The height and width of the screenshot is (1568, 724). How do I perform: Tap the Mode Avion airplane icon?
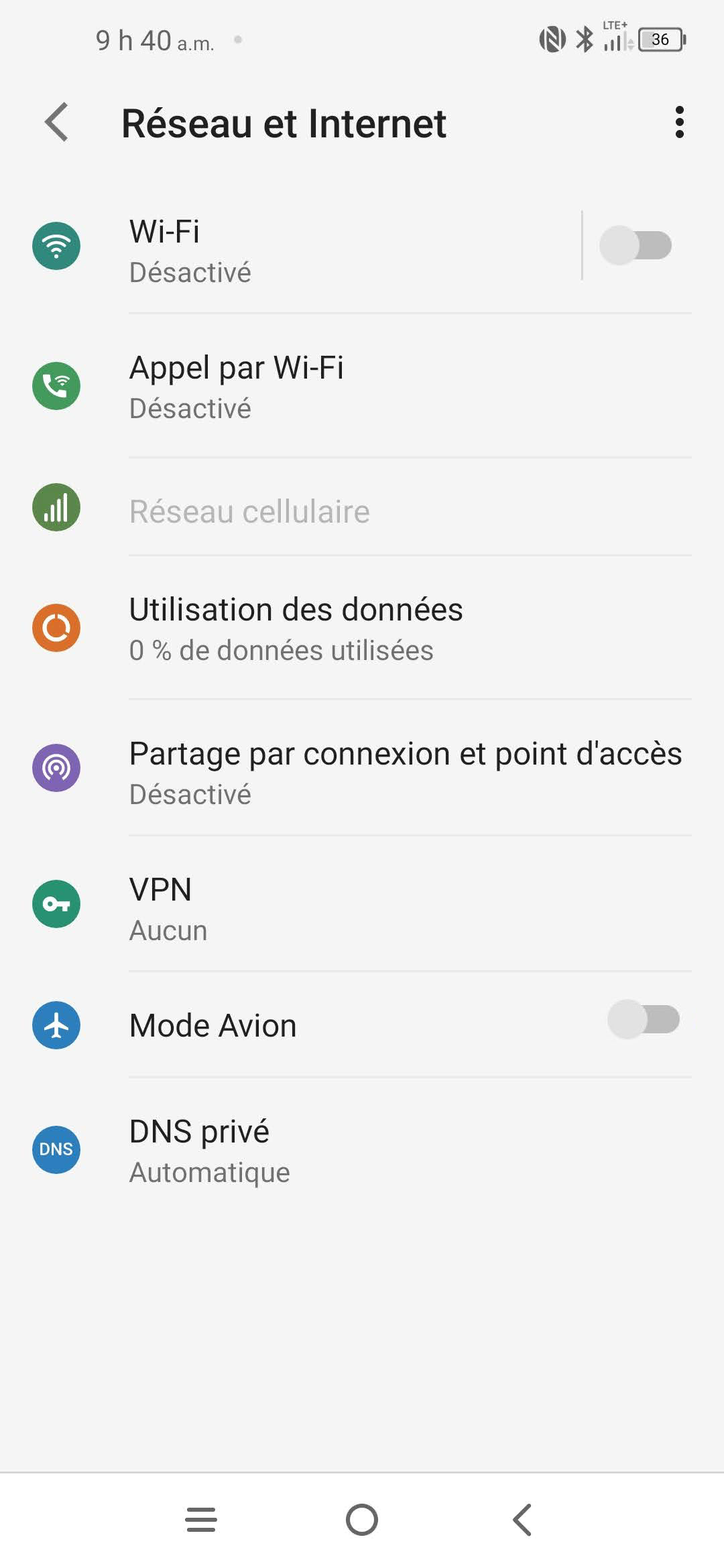point(57,1024)
